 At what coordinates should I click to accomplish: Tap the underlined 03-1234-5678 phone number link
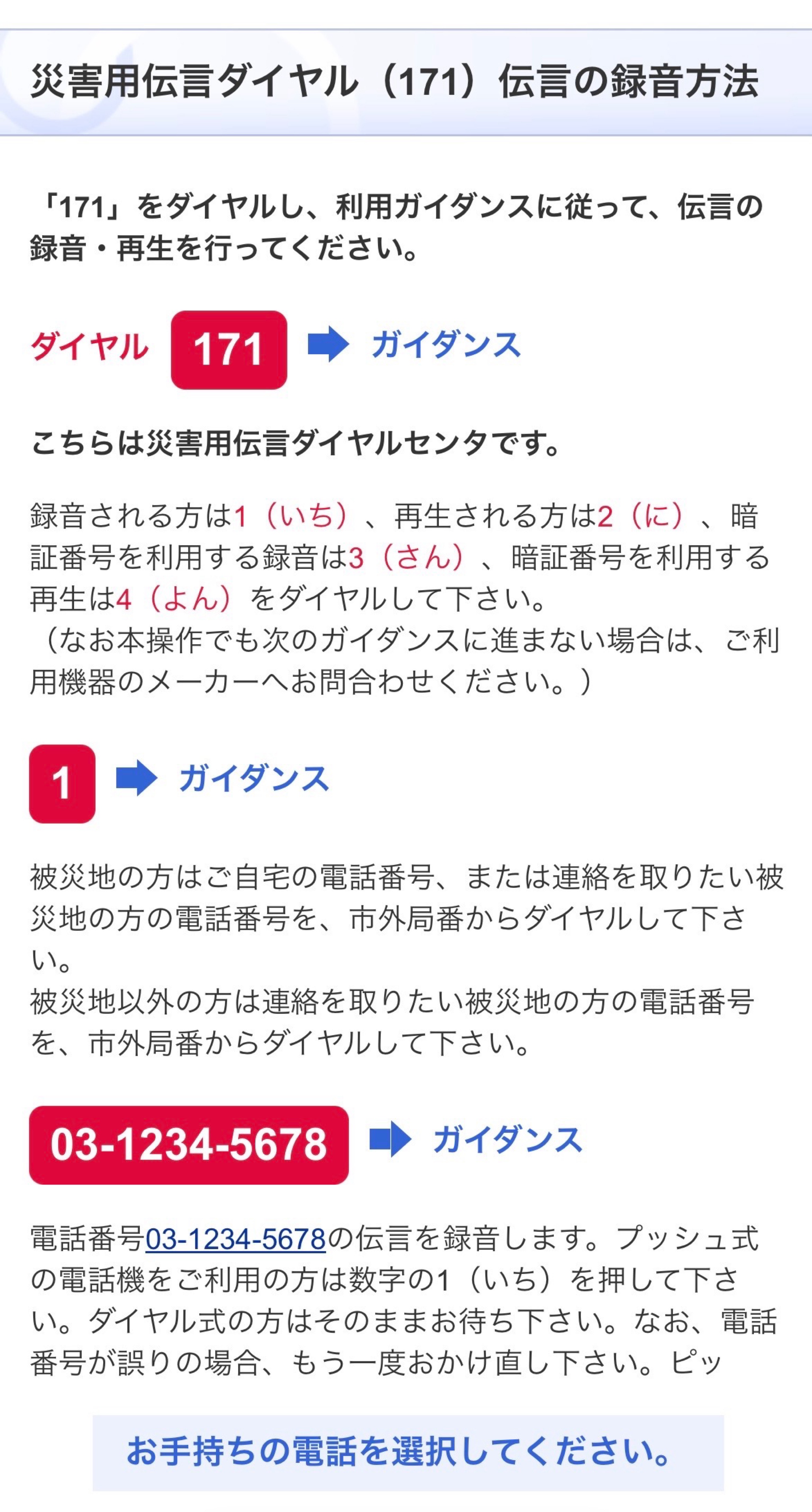pos(235,1239)
